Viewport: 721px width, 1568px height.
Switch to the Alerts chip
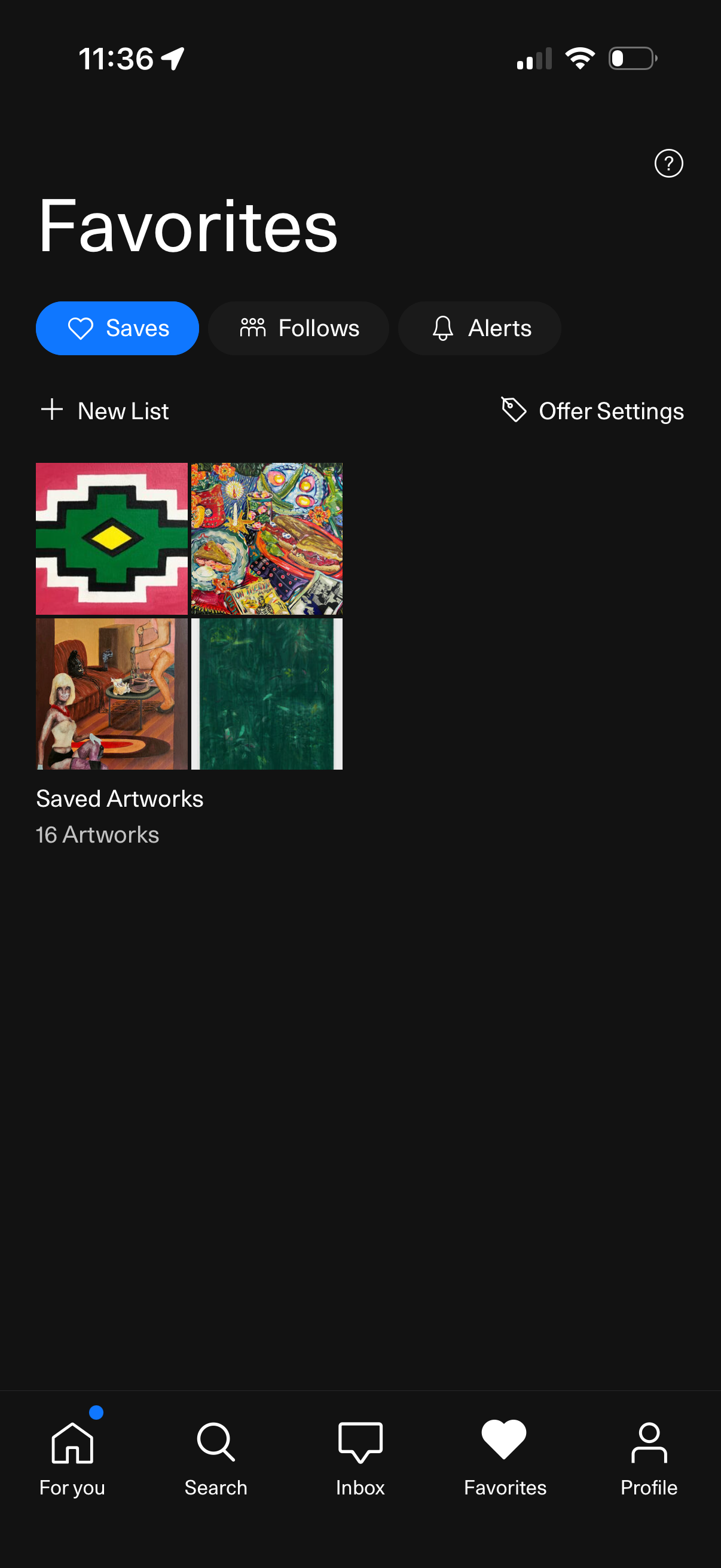[x=479, y=328]
